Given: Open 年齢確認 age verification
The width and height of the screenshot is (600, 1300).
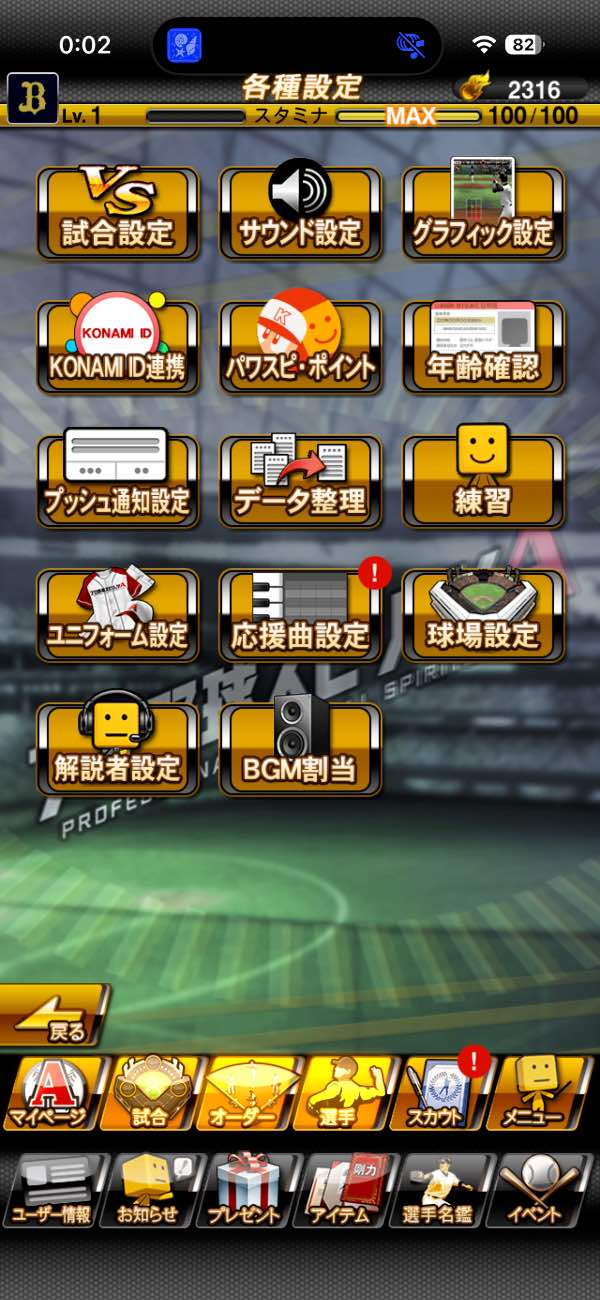Looking at the screenshot, I should pos(483,346).
